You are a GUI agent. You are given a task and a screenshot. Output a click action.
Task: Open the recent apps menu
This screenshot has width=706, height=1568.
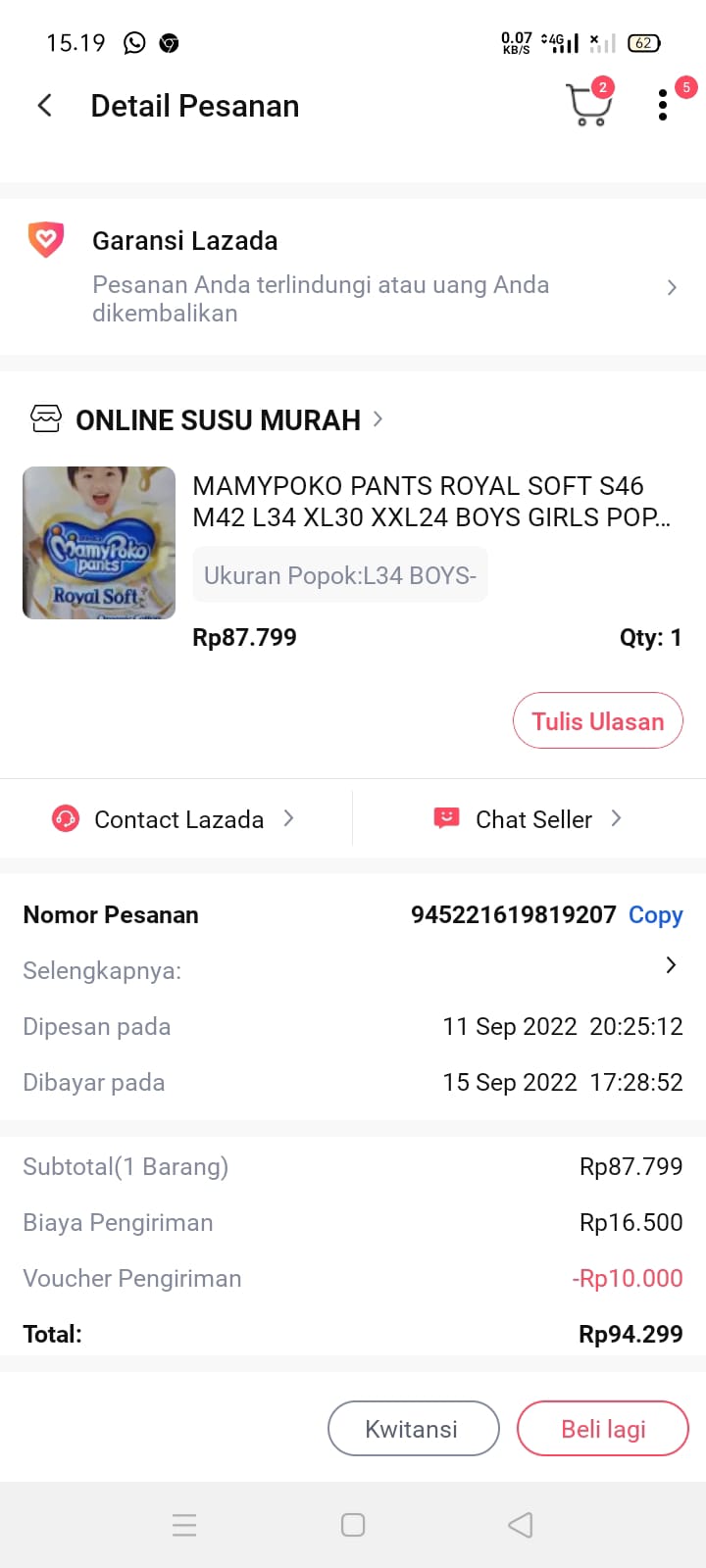click(x=184, y=1525)
